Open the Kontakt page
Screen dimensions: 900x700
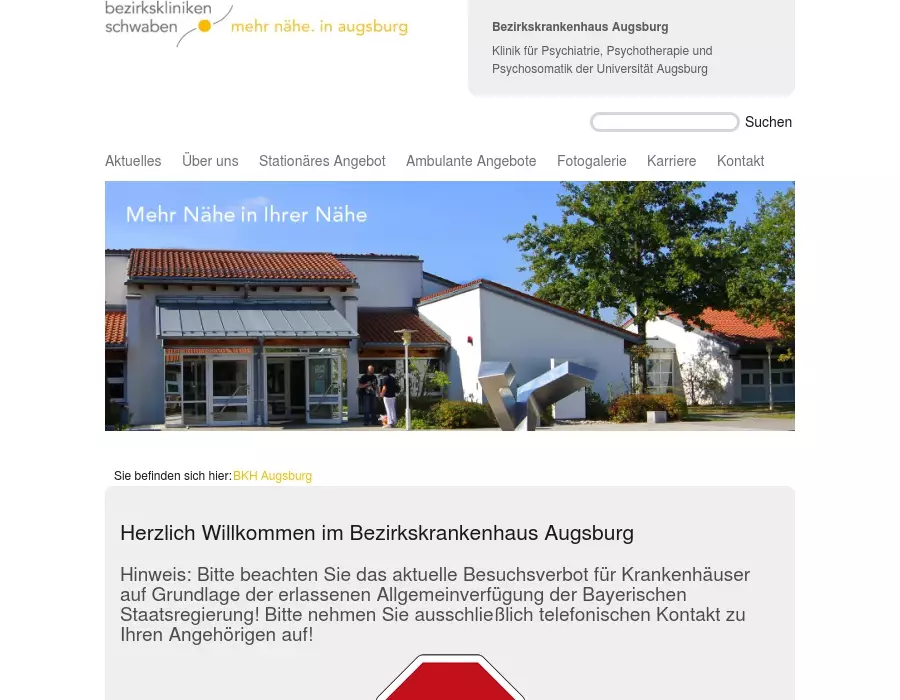pos(740,161)
